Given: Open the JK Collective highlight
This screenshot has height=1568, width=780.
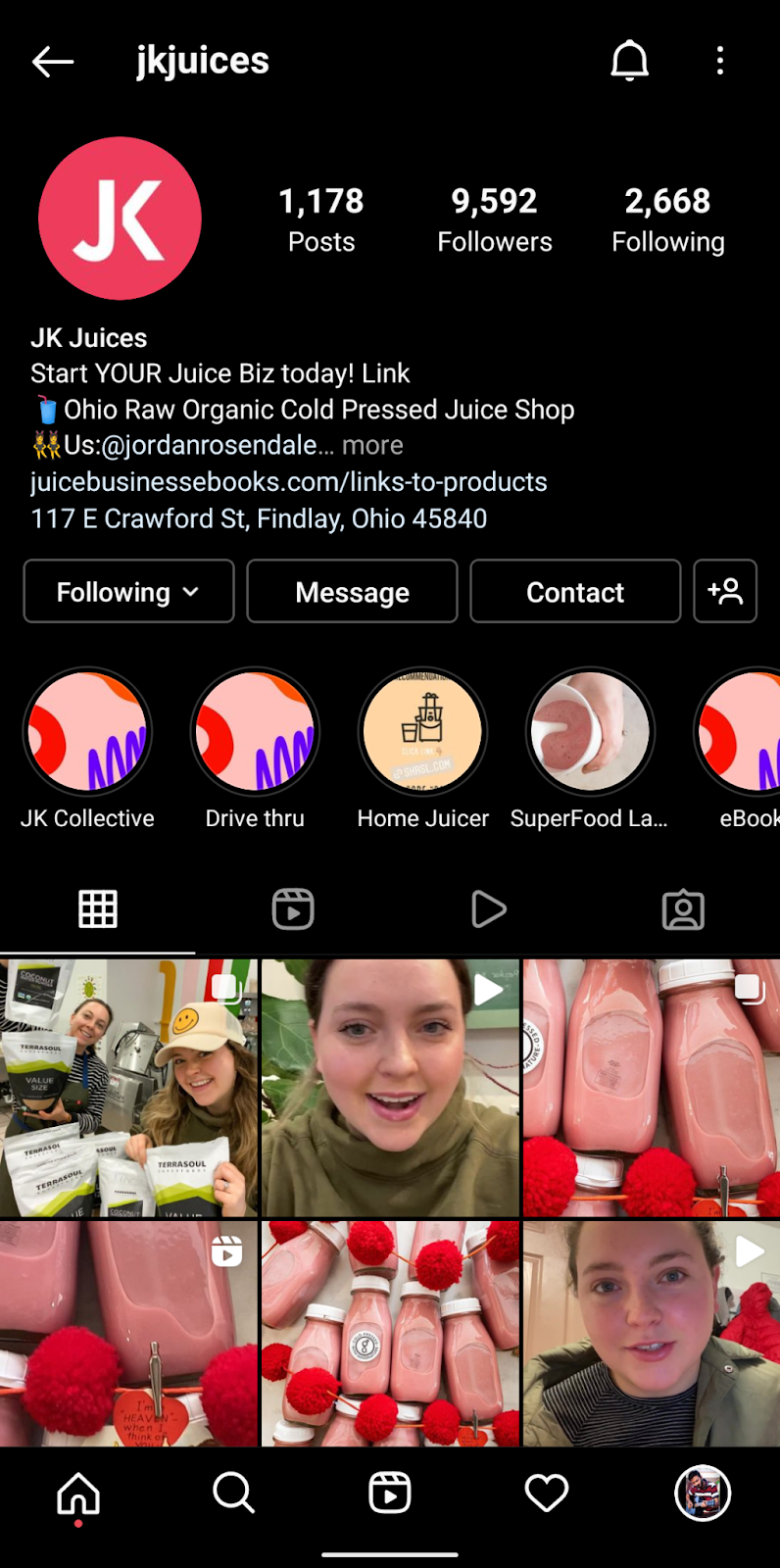Looking at the screenshot, I should tap(87, 732).
